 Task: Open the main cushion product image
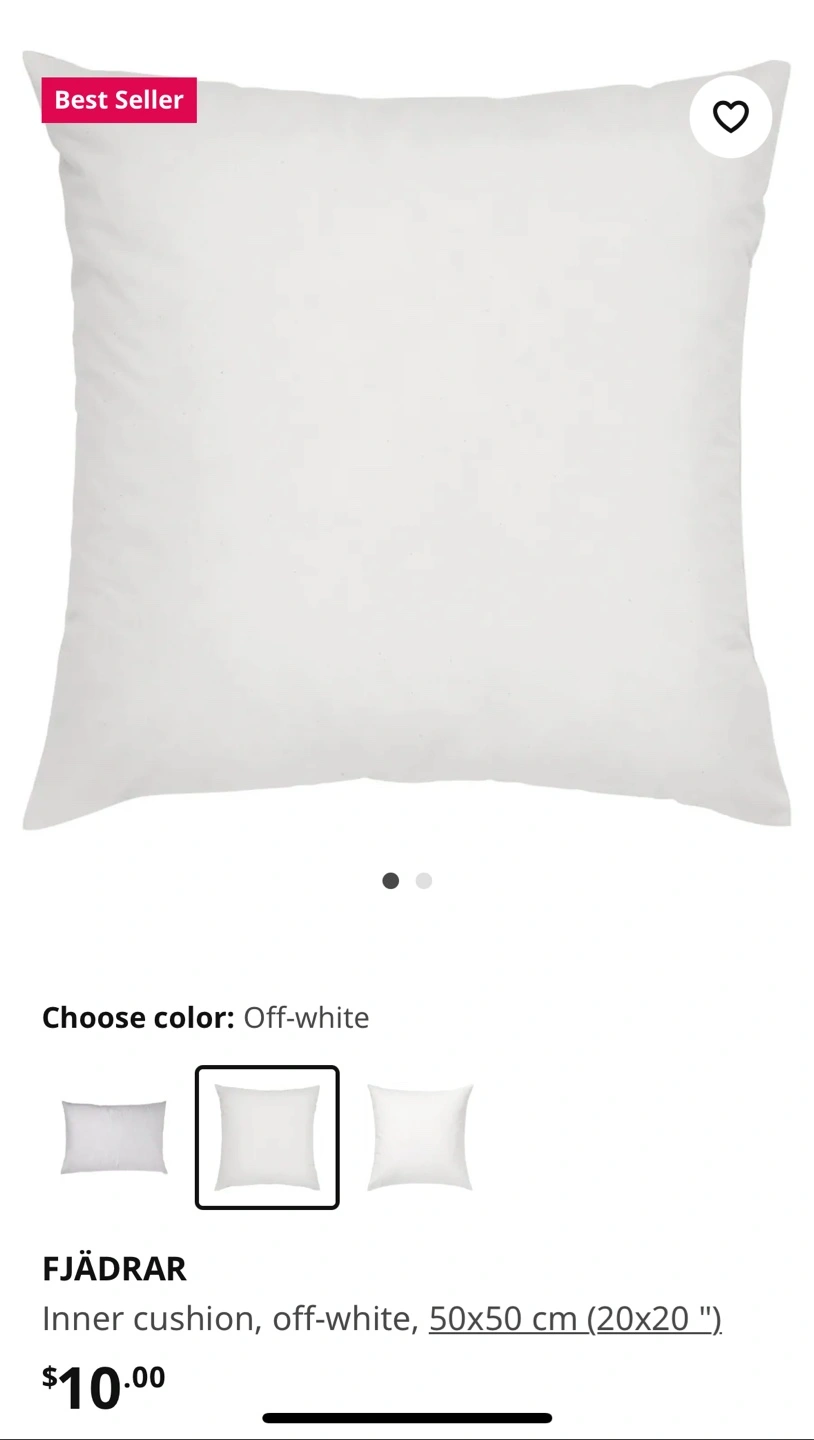[x=406, y=440]
